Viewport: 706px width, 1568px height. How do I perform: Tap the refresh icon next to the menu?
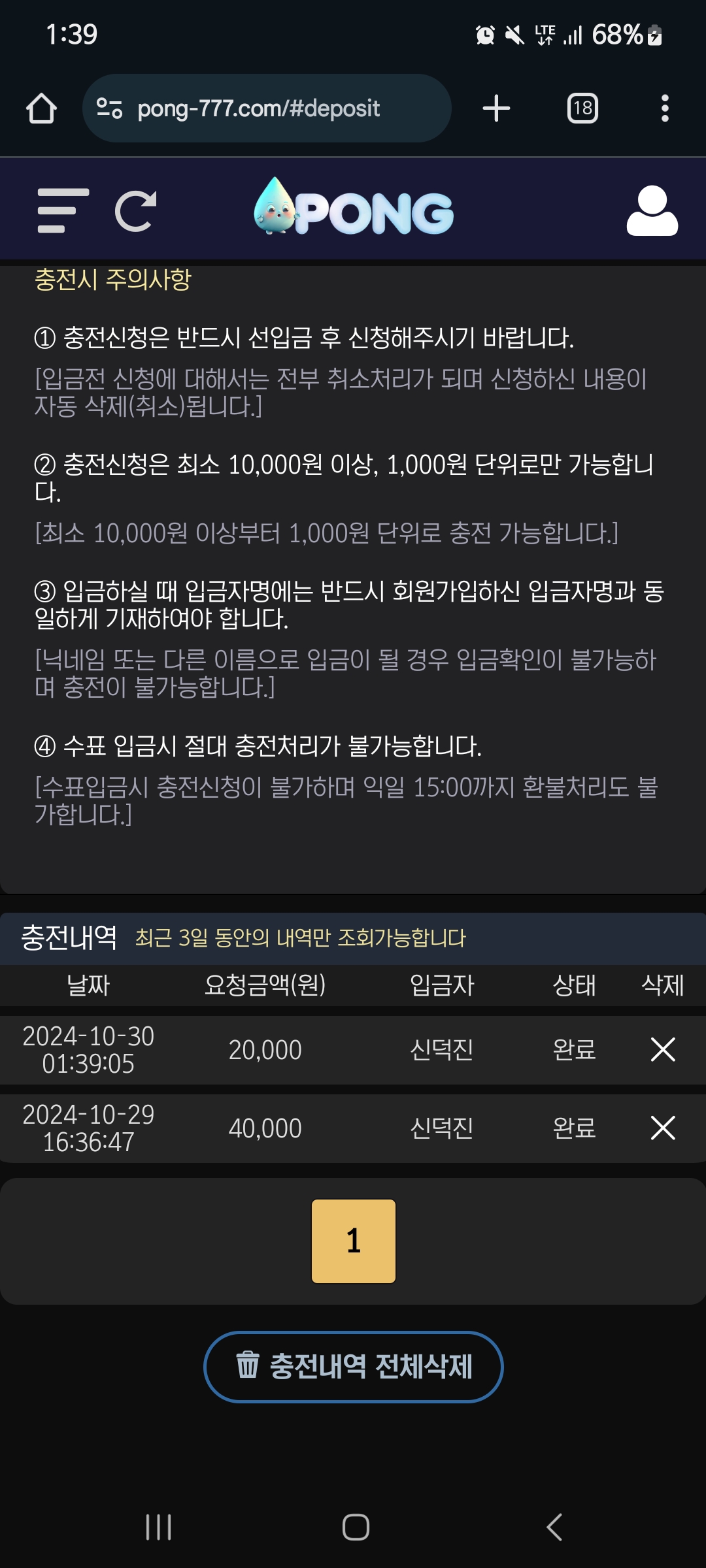[135, 211]
